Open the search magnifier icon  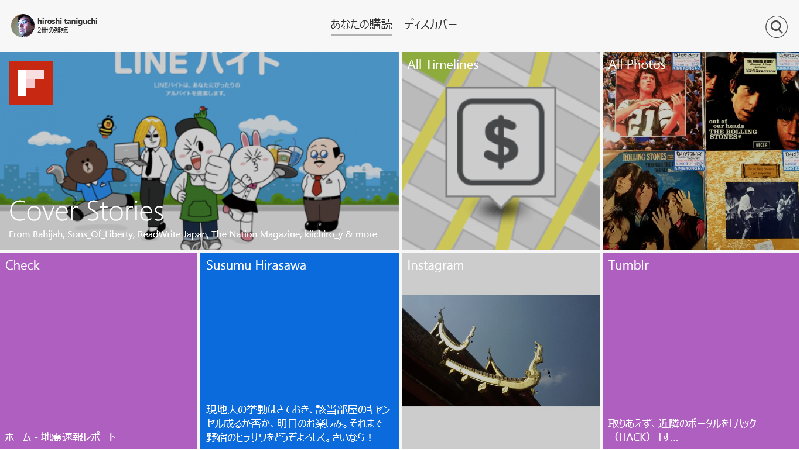click(776, 27)
